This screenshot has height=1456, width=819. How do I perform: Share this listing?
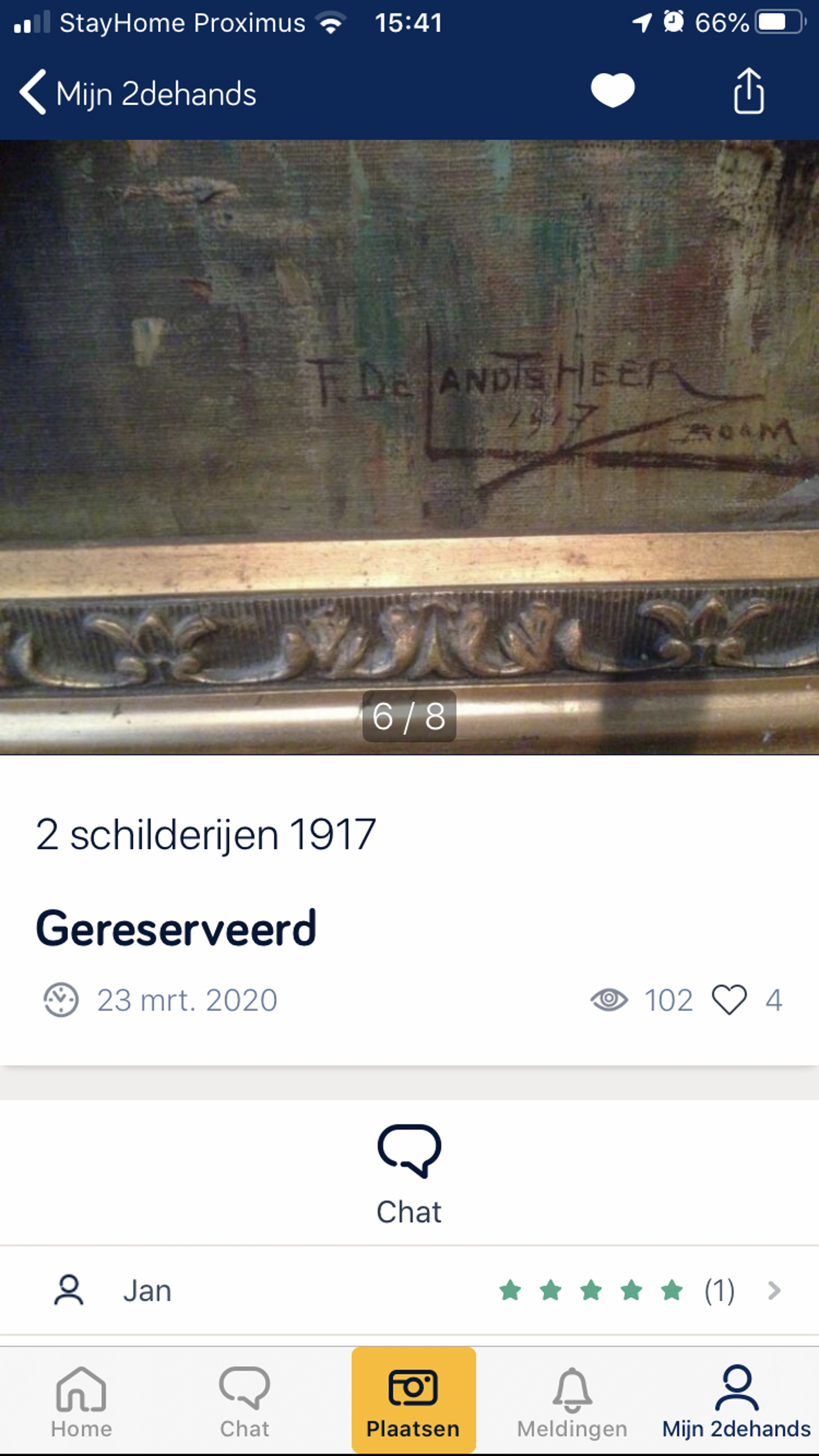[748, 92]
